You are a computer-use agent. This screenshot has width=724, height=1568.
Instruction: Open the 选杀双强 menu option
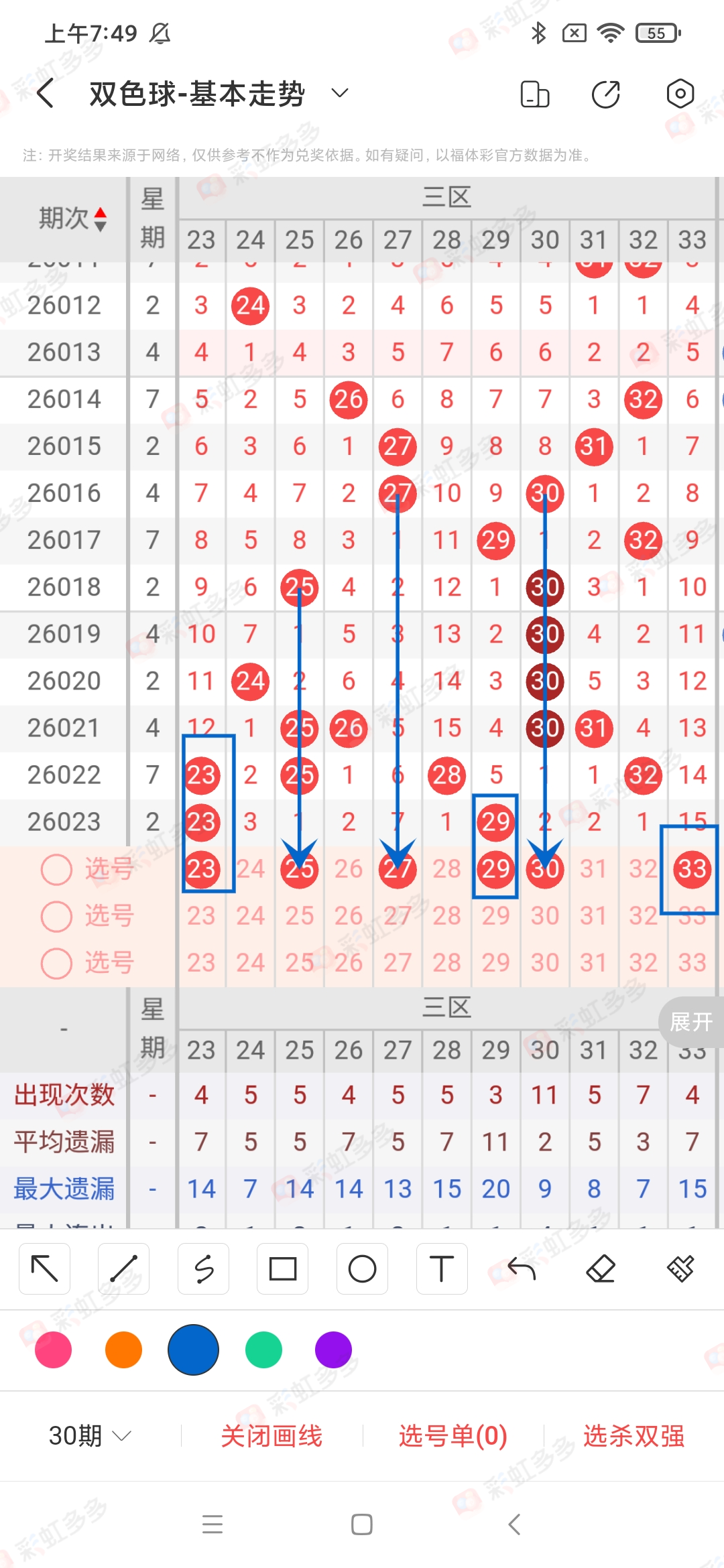pos(633,1434)
